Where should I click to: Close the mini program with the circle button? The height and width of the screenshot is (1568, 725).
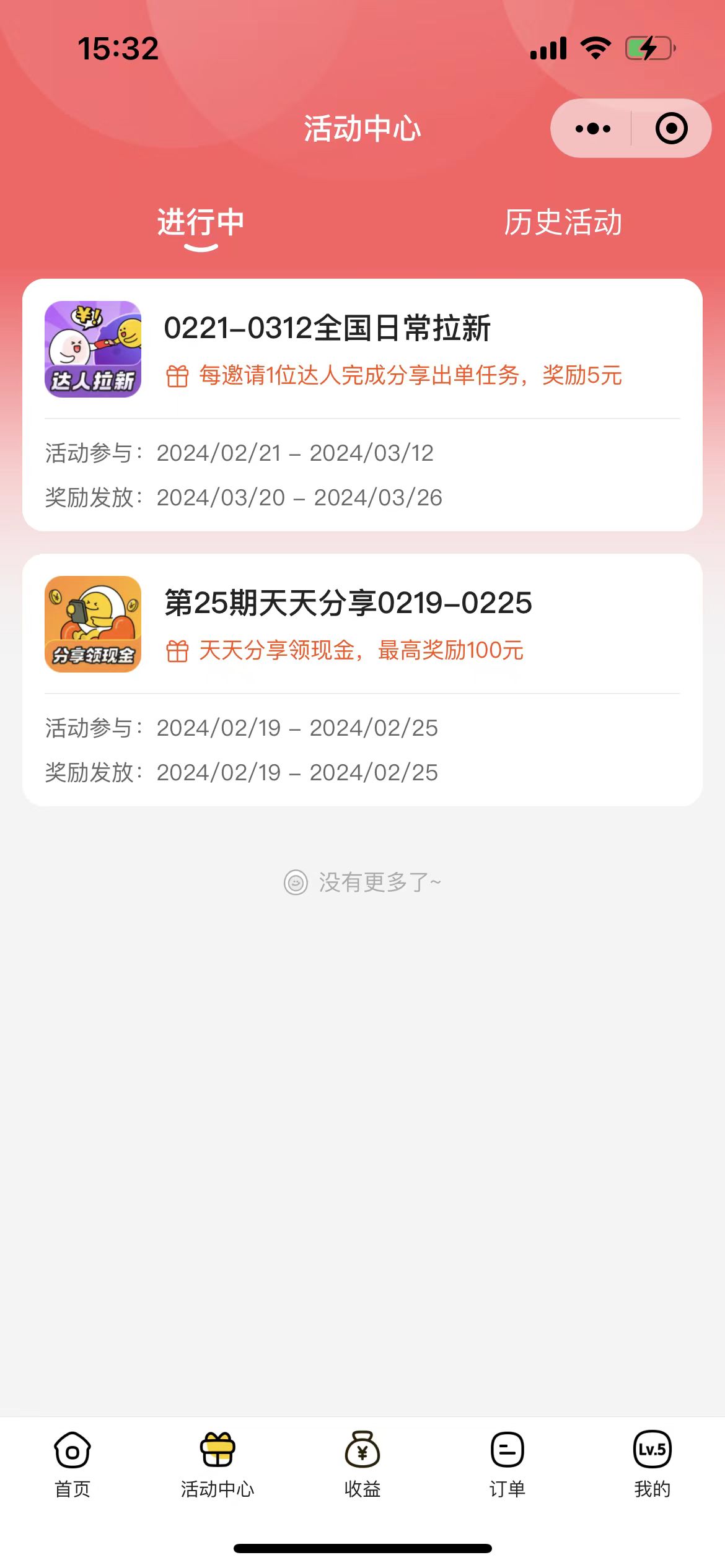(x=671, y=129)
